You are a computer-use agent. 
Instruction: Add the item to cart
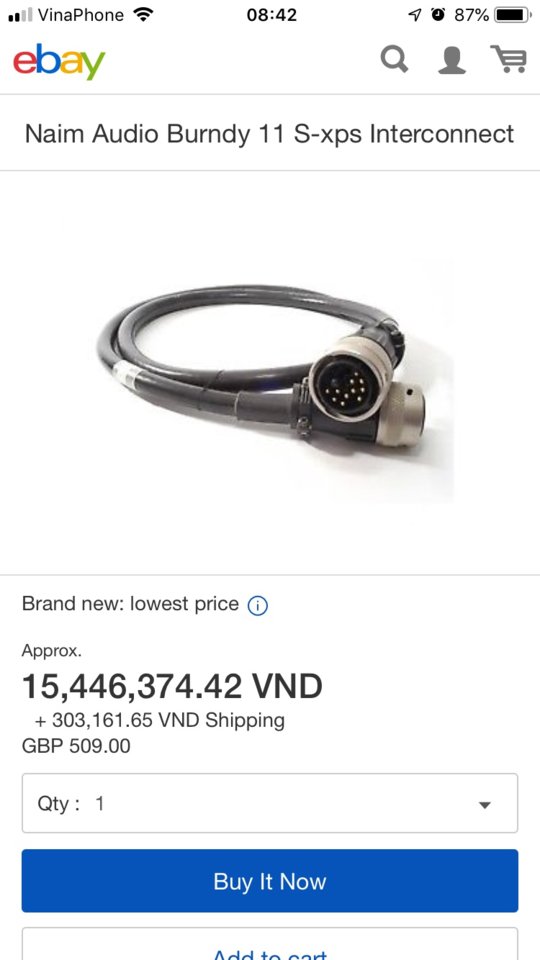point(270,944)
